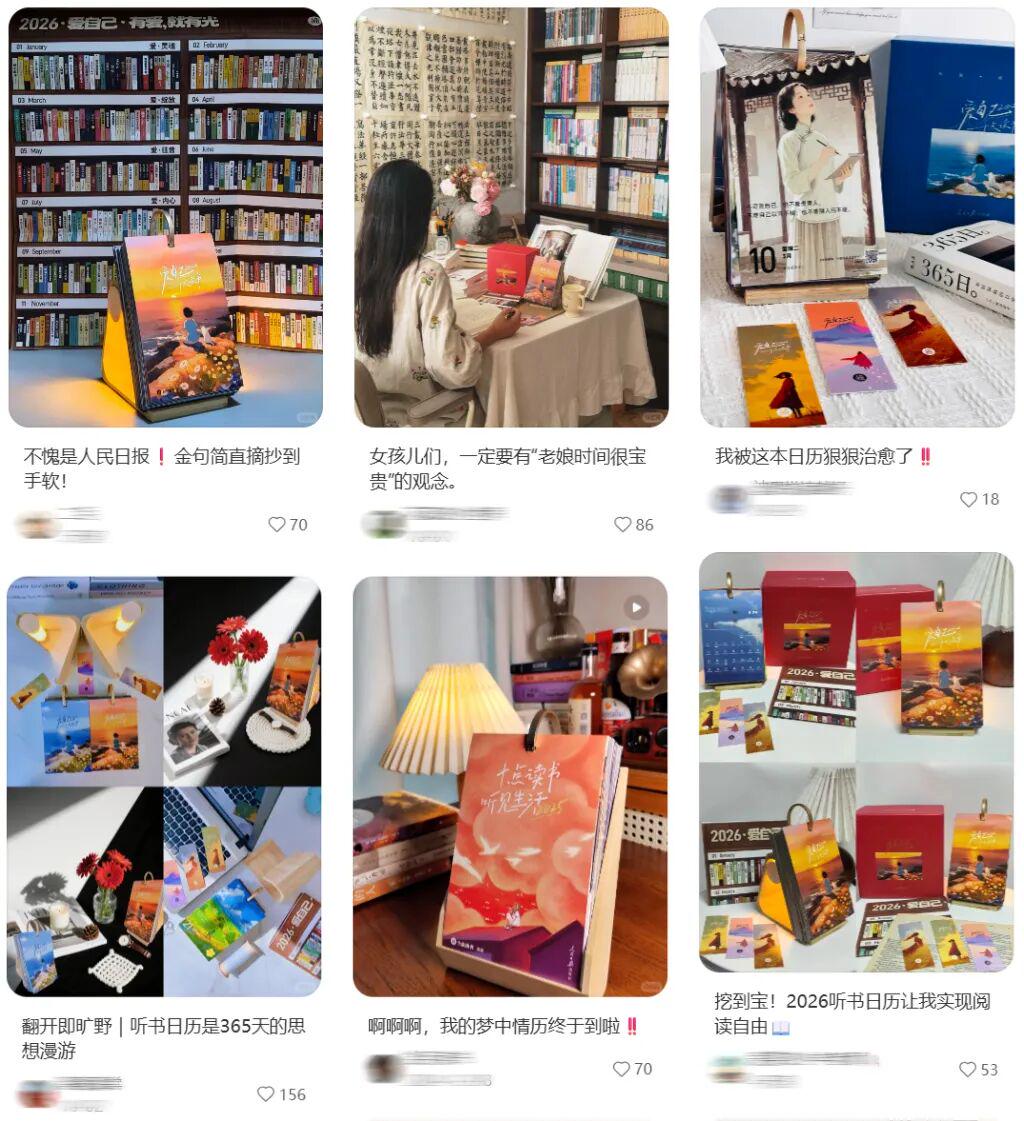The image size is (1024, 1121).
Task: Play the video post 我的梦中情历终于到啦
Action: [635, 607]
